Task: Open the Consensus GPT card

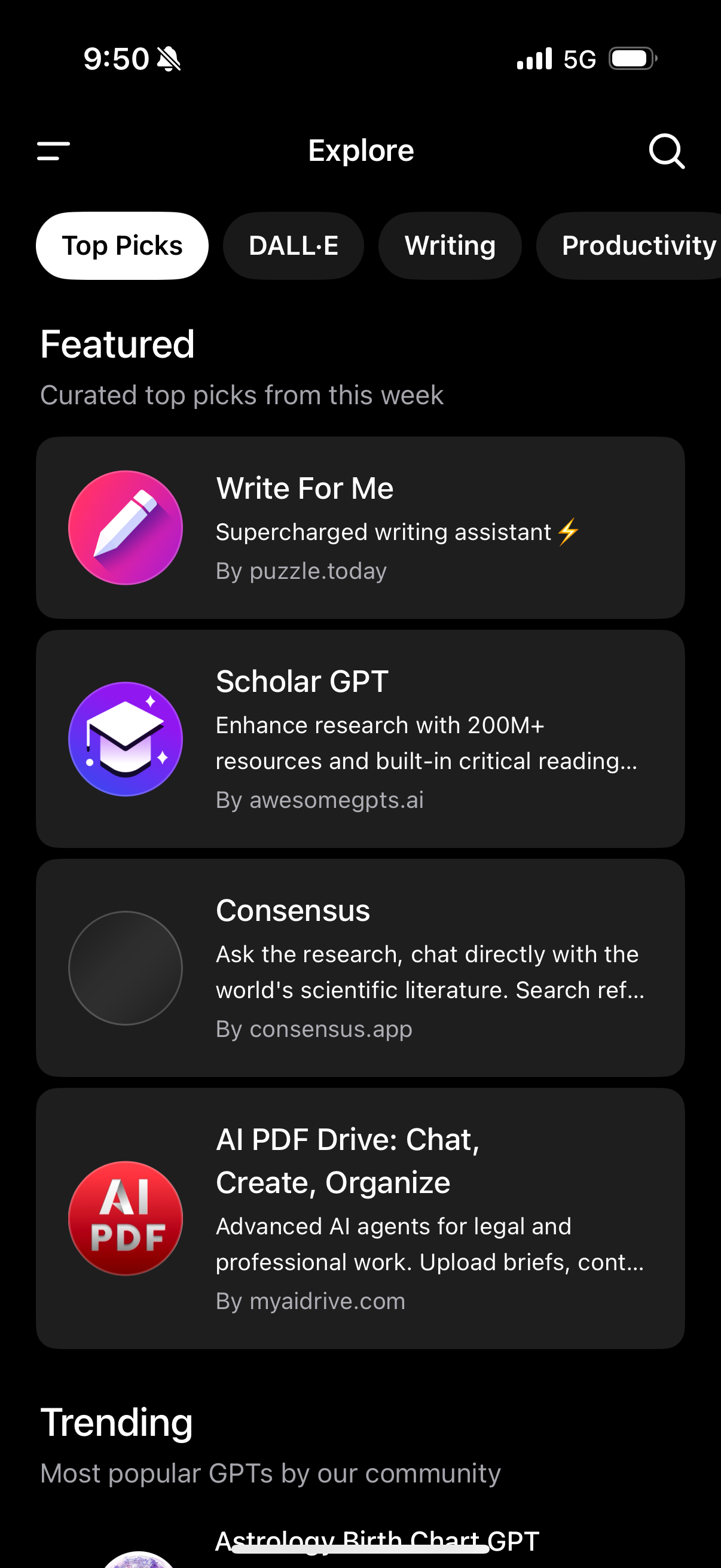Action: tap(362, 968)
